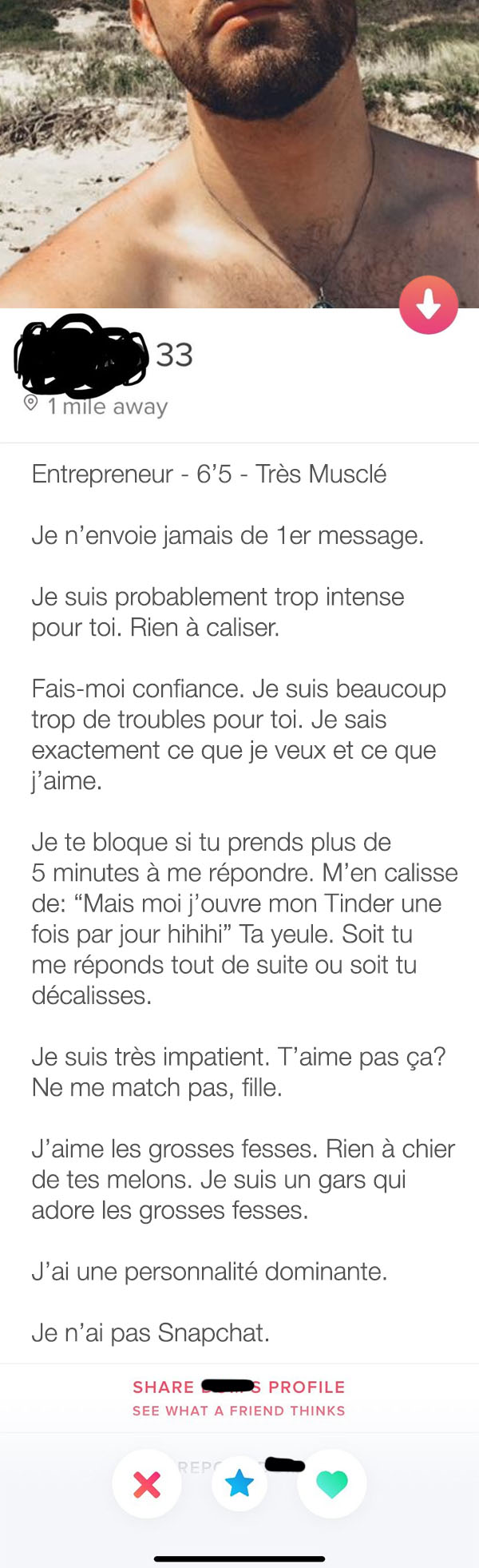Tap the Share Profile link
This screenshot has height=1568, width=479.
239,1387
